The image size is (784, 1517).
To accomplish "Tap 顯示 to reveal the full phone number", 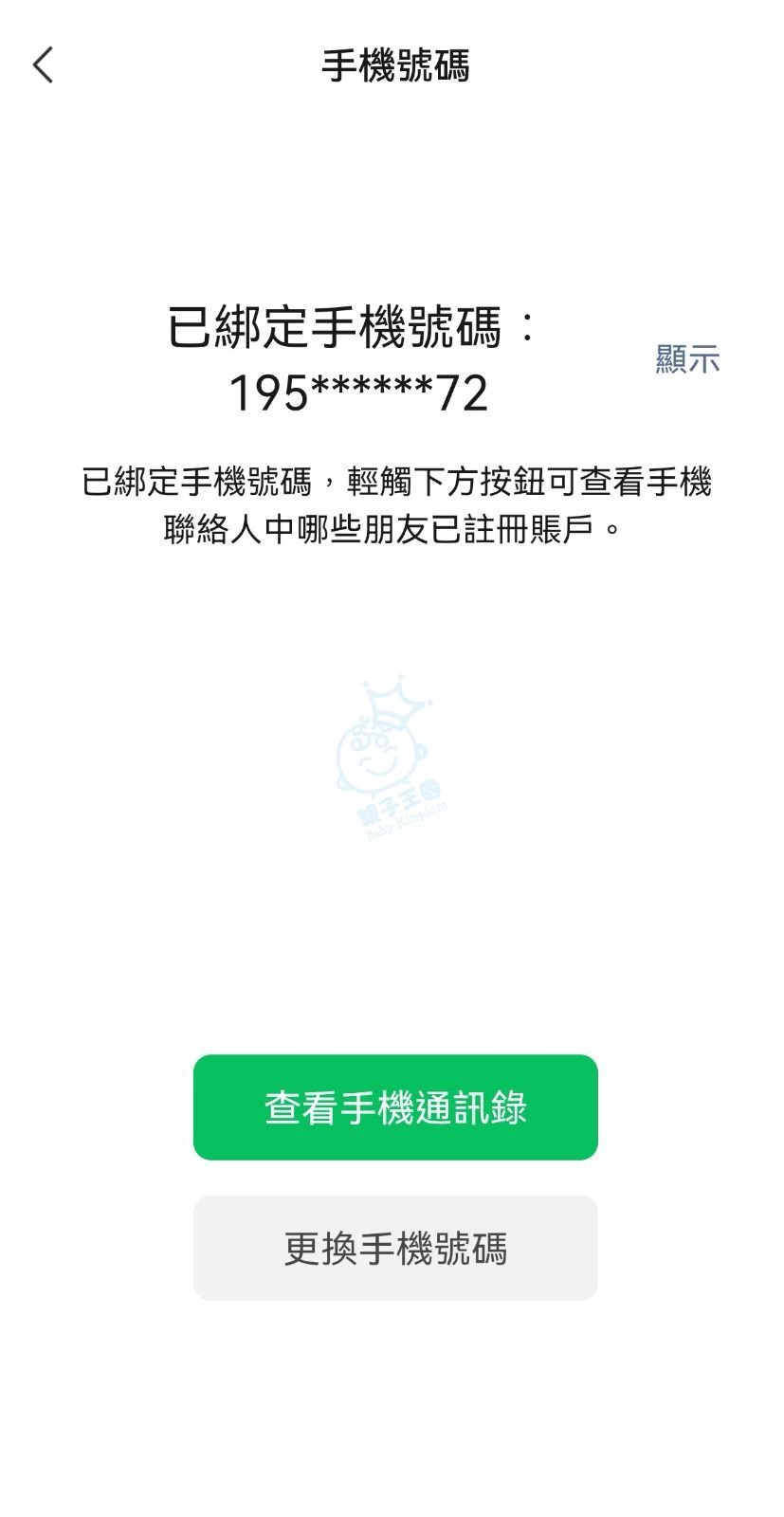I will [687, 359].
